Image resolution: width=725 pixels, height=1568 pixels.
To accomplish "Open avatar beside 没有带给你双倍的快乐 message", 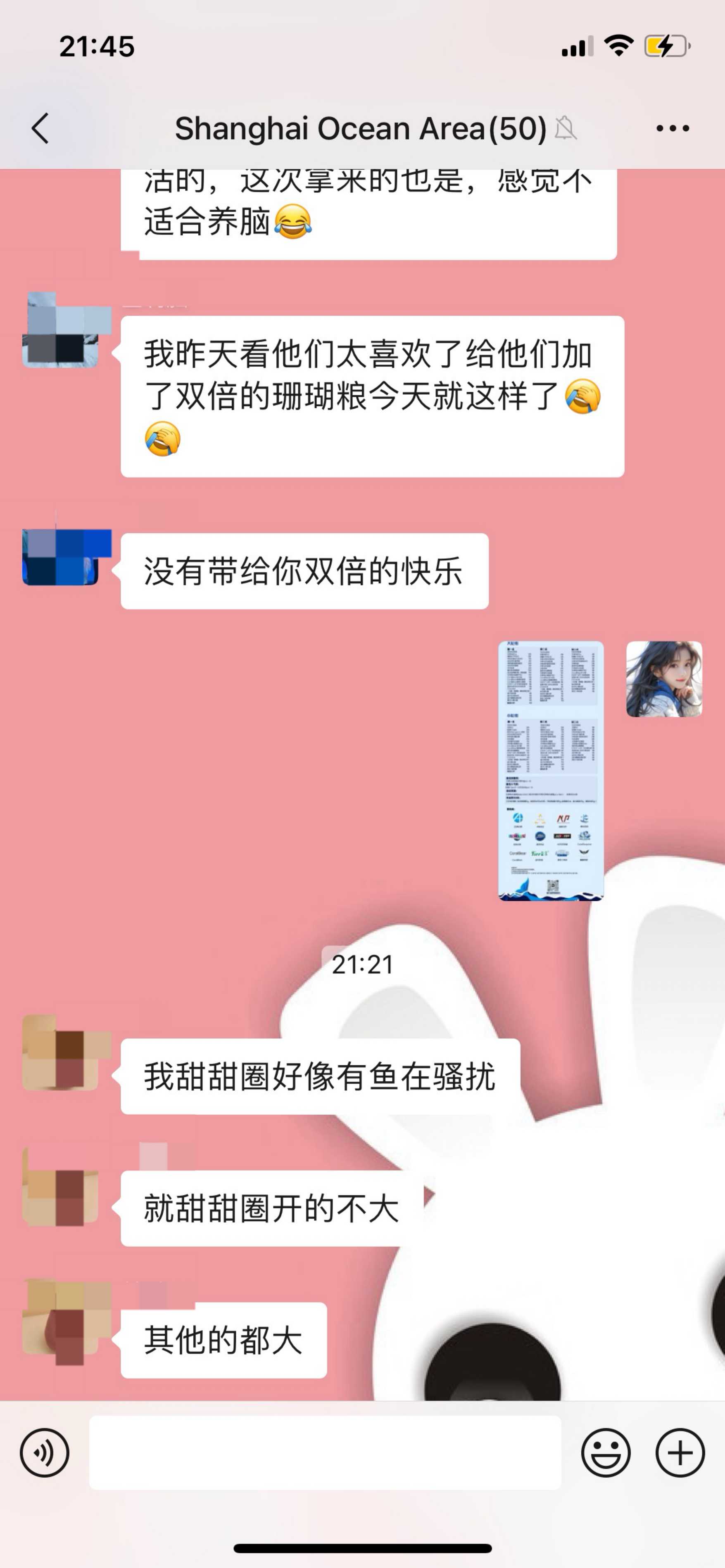I will click(x=60, y=557).
